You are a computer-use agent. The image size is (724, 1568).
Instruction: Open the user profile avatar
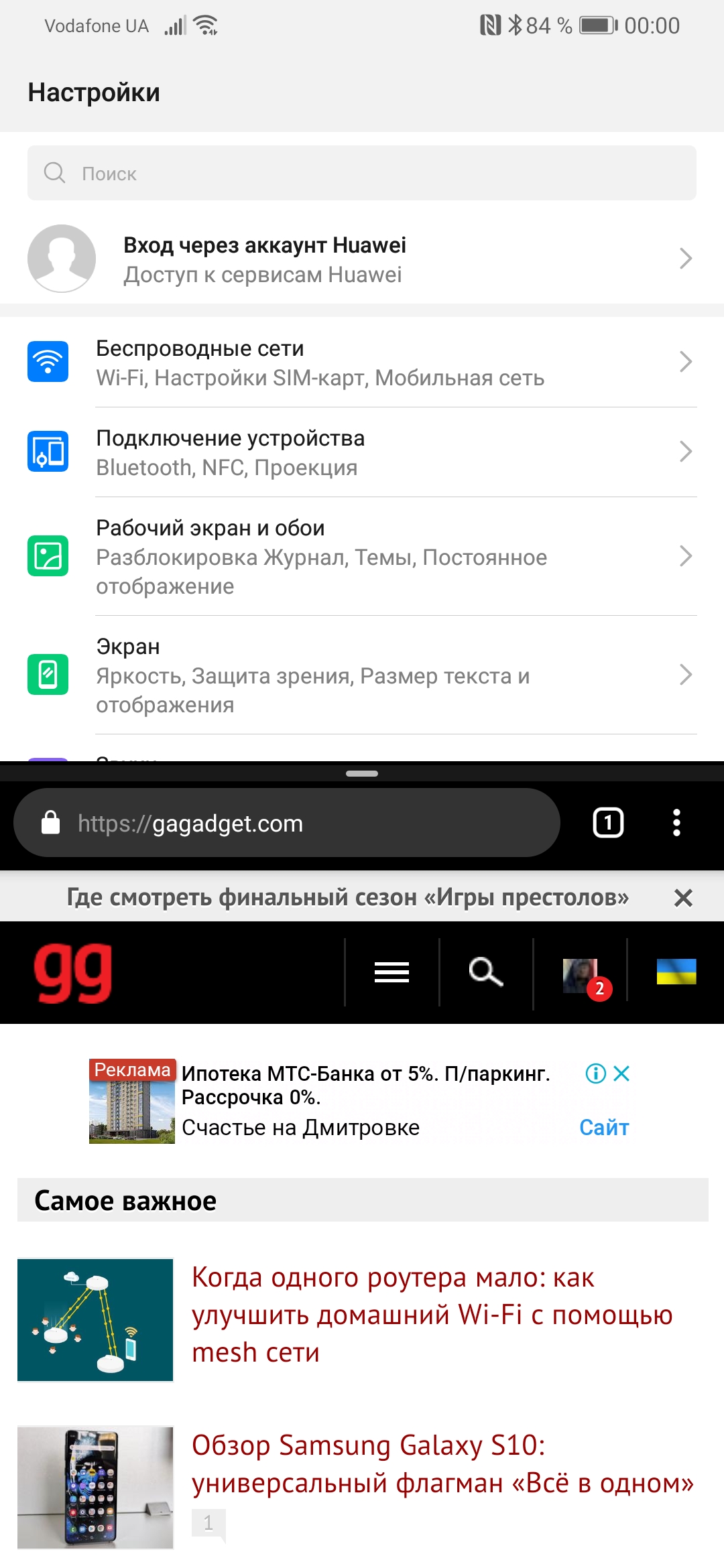pos(581,975)
